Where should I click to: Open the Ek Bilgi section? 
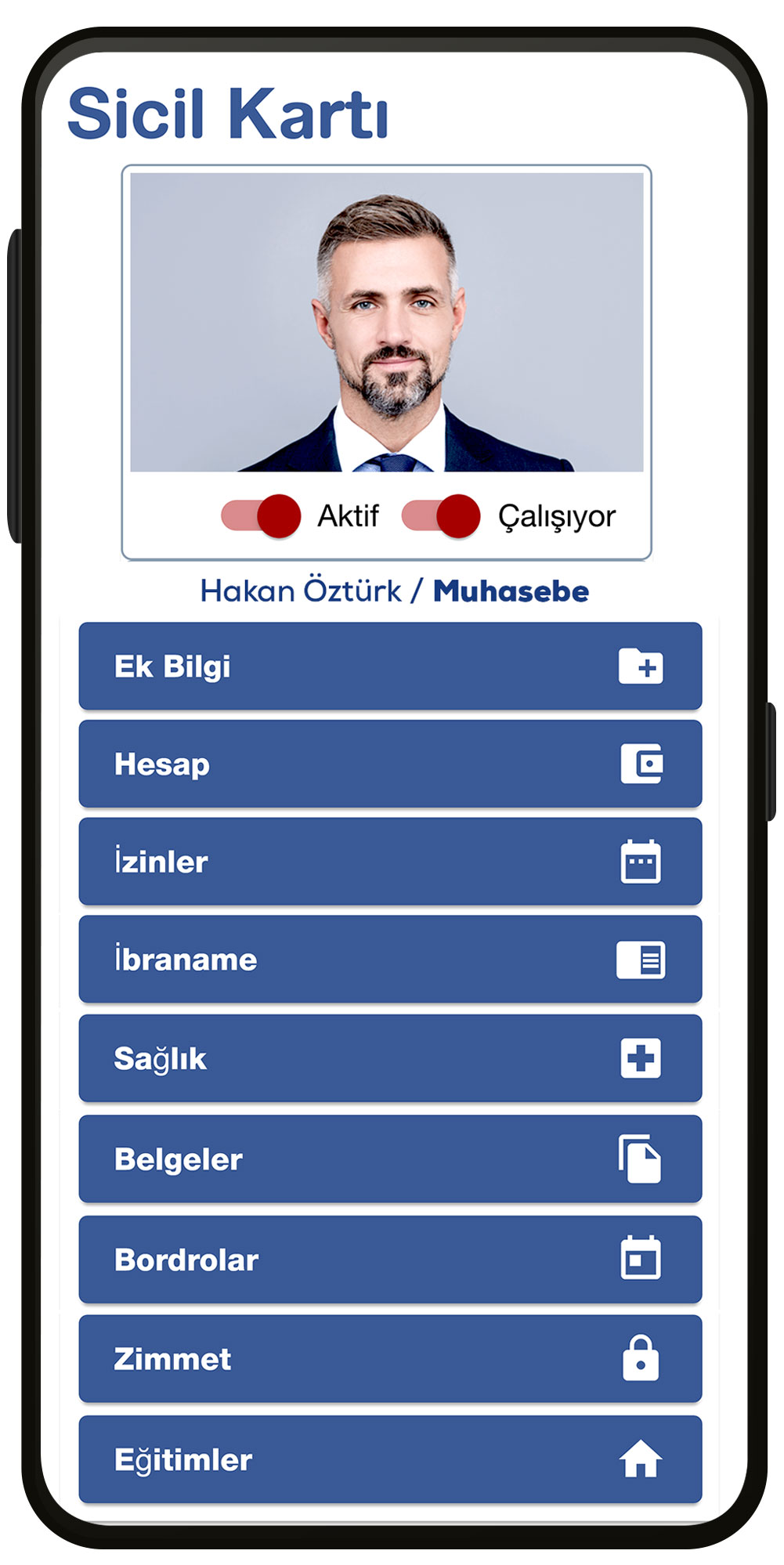[390, 667]
